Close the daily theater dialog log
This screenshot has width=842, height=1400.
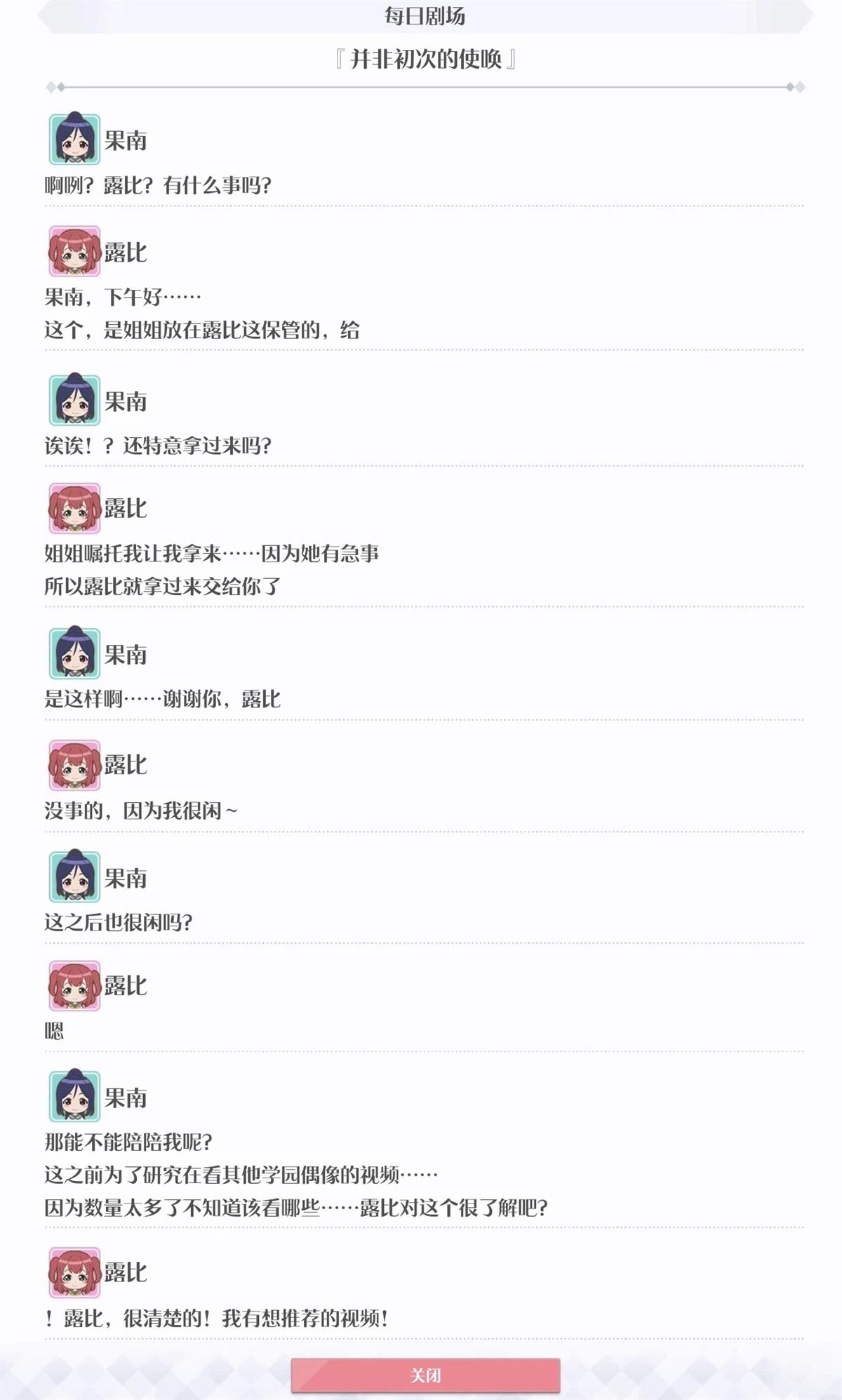click(x=425, y=1374)
